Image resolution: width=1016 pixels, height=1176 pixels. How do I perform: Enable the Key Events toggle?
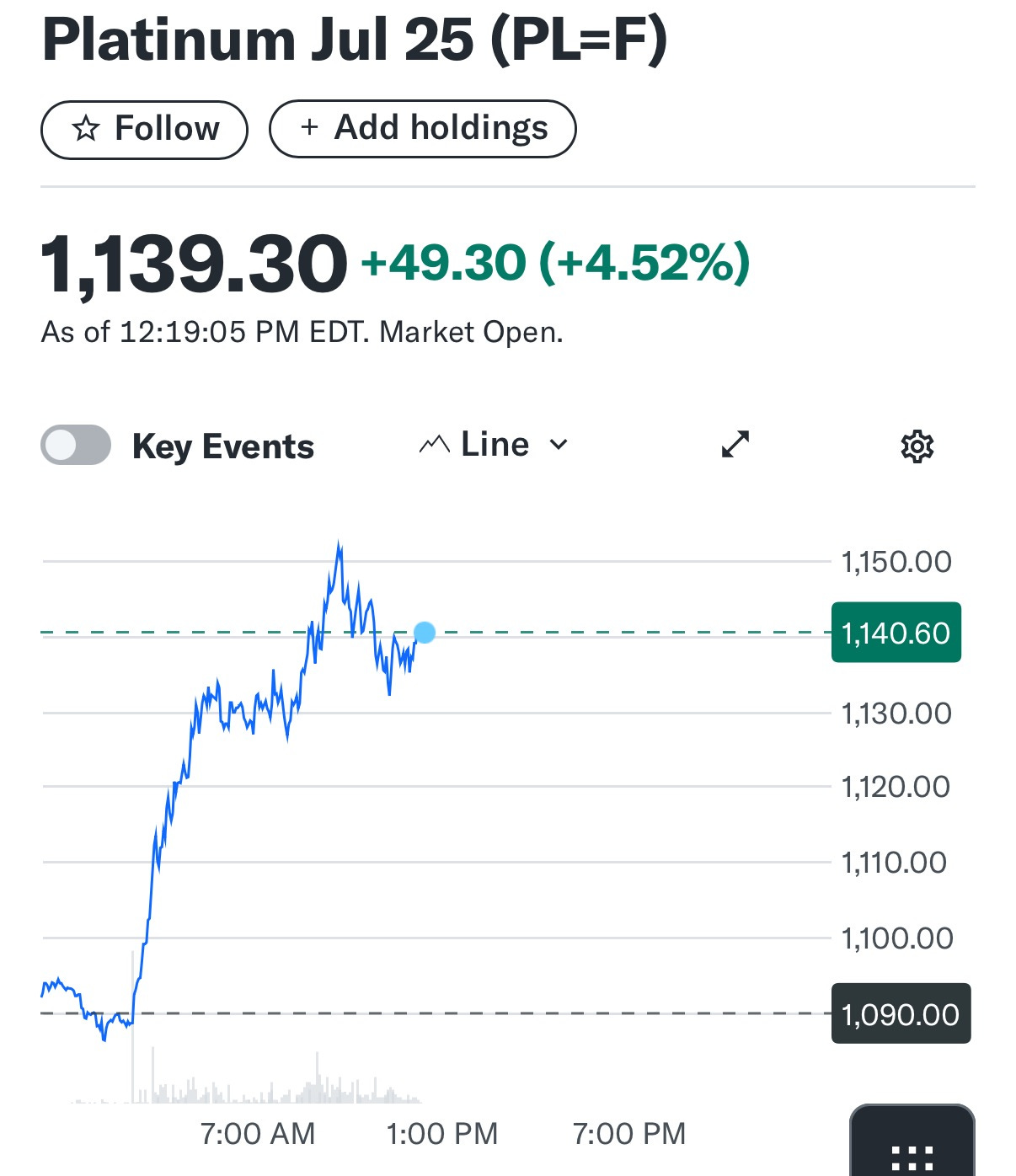coord(76,445)
